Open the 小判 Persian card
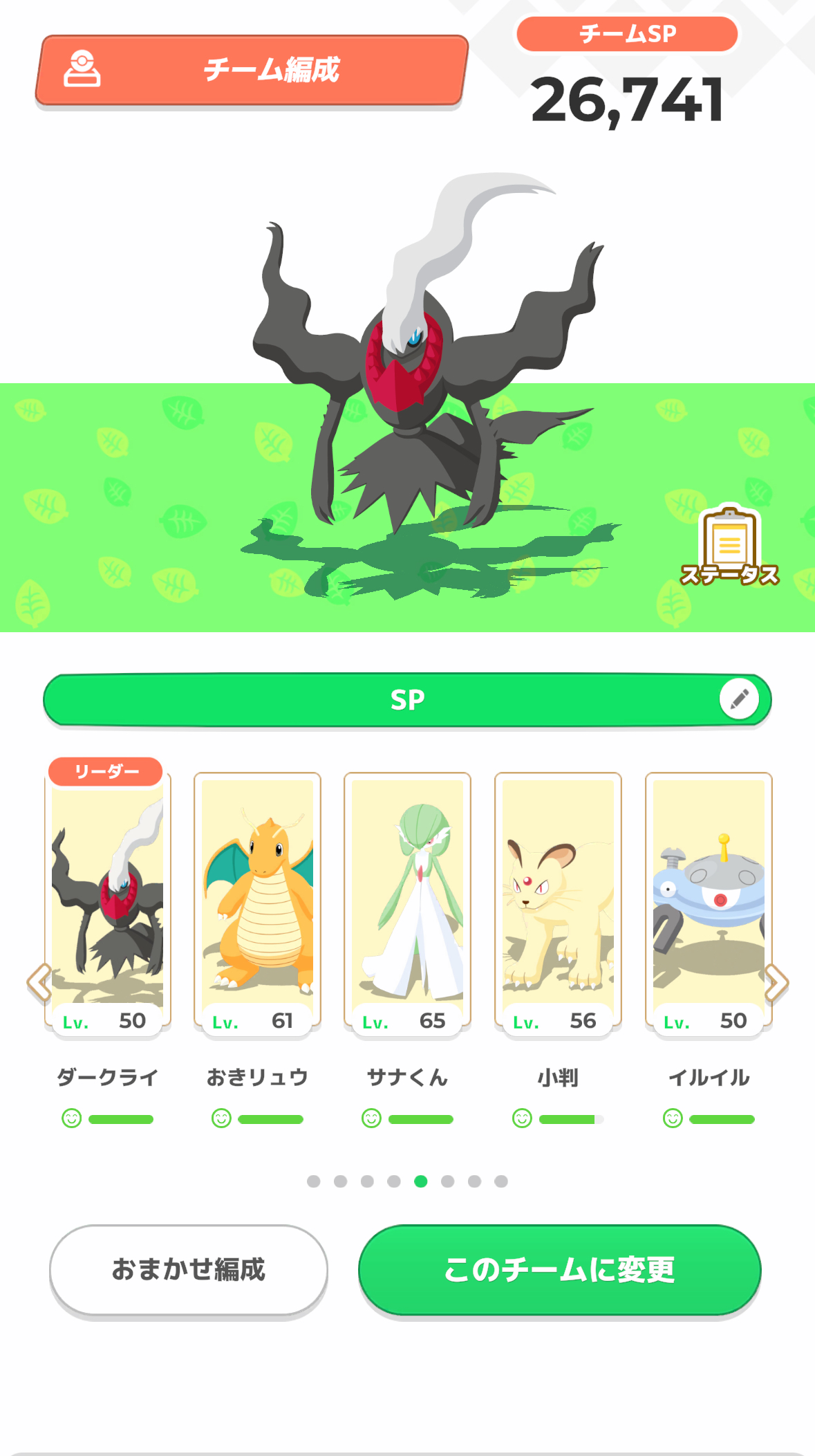The height and width of the screenshot is (1456, 815). [558, 899]
